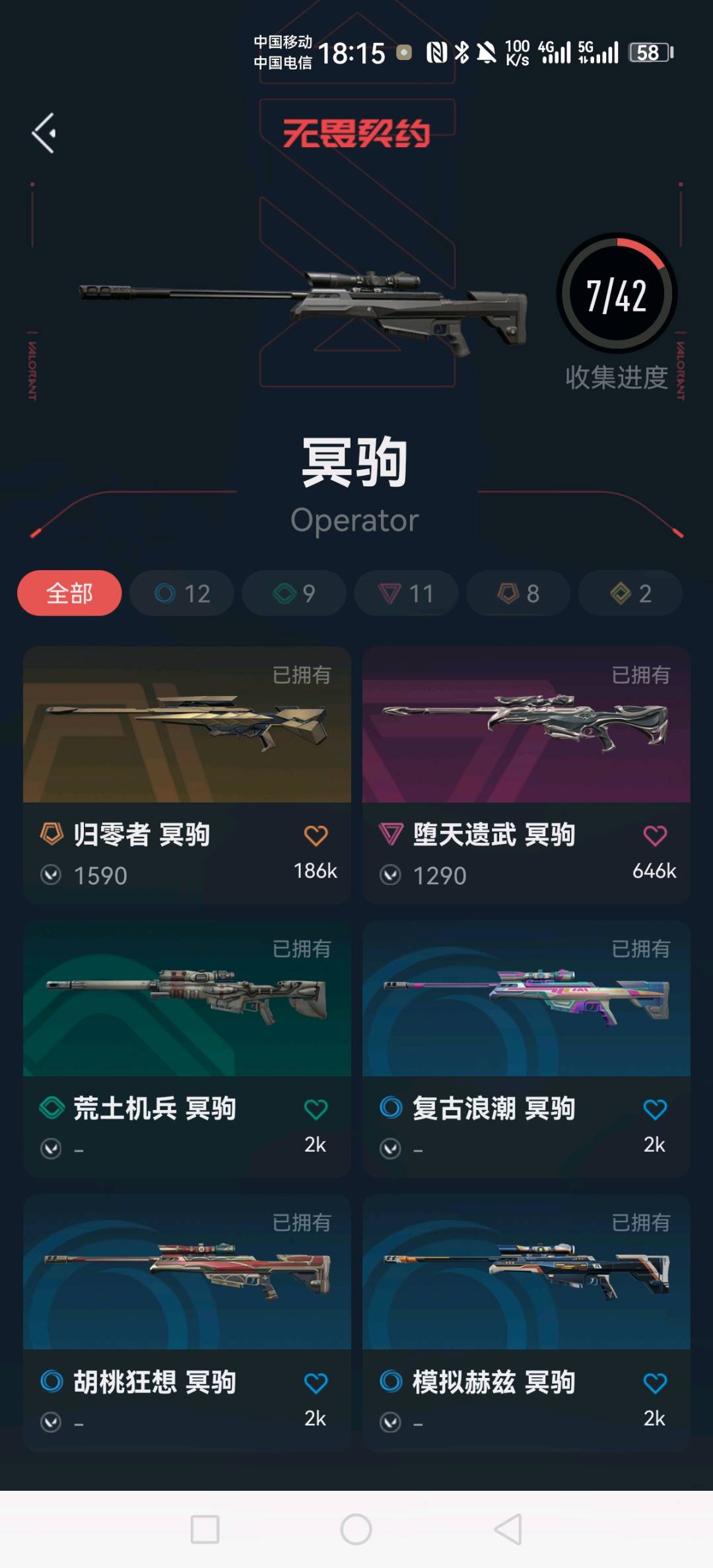Select the 全部 filter chip
This screenshot has width=713, height=1568.
[x=69, y=593]
